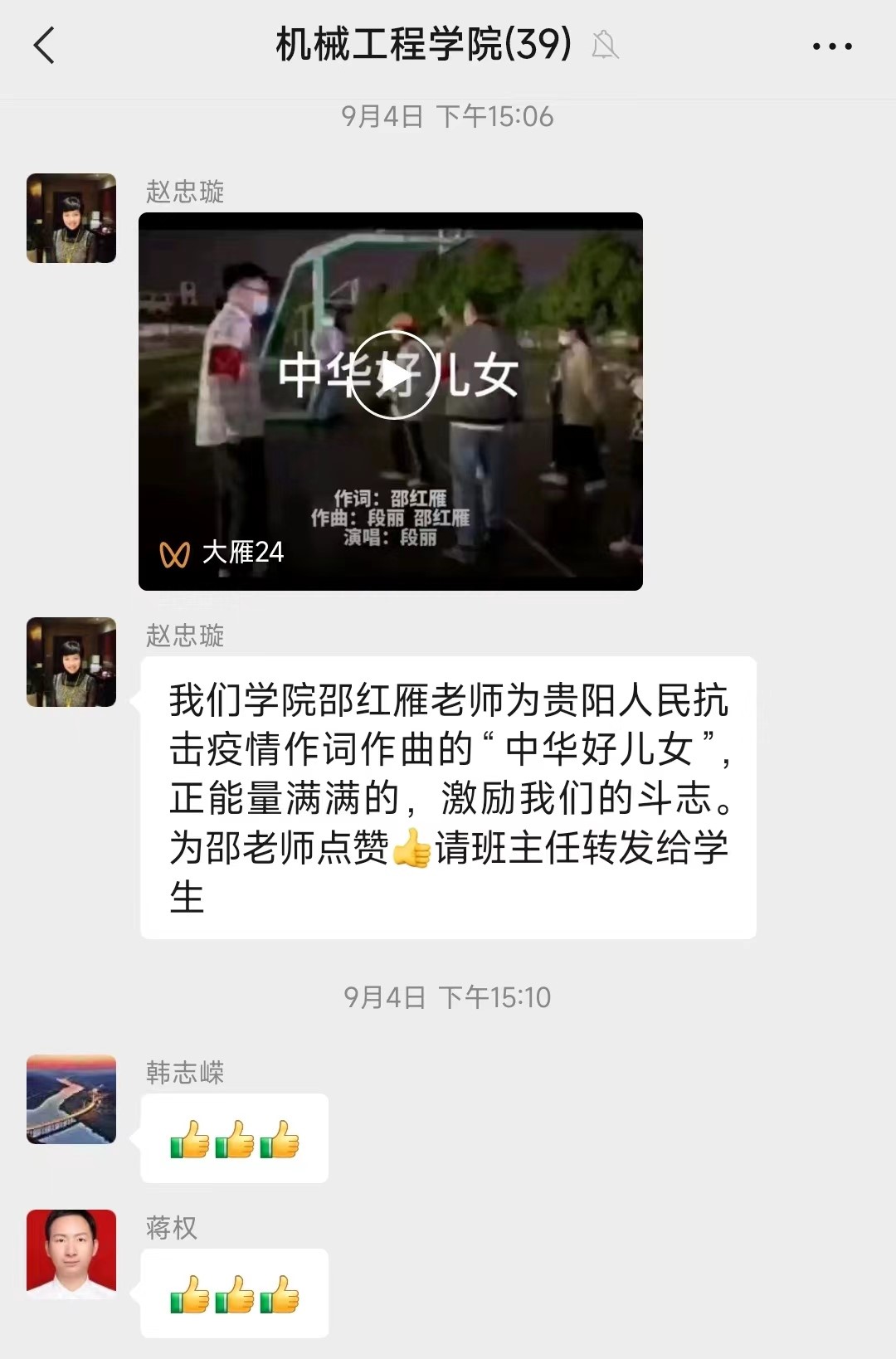Open 赵忠璇's avatar beside the text message
896x1359 pixels.
click(x=71, y=662)
